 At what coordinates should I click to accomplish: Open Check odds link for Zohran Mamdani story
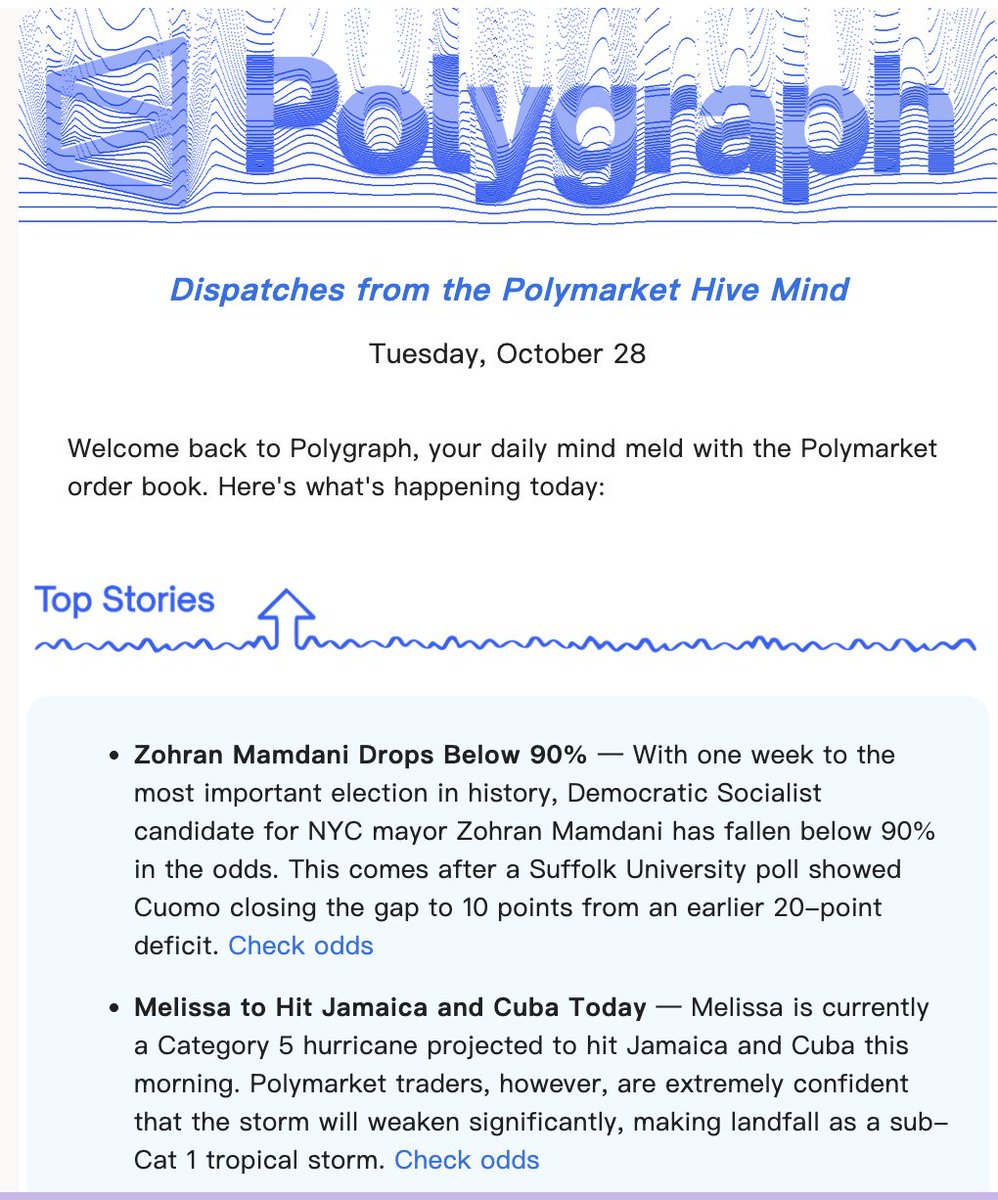(301, 945)
